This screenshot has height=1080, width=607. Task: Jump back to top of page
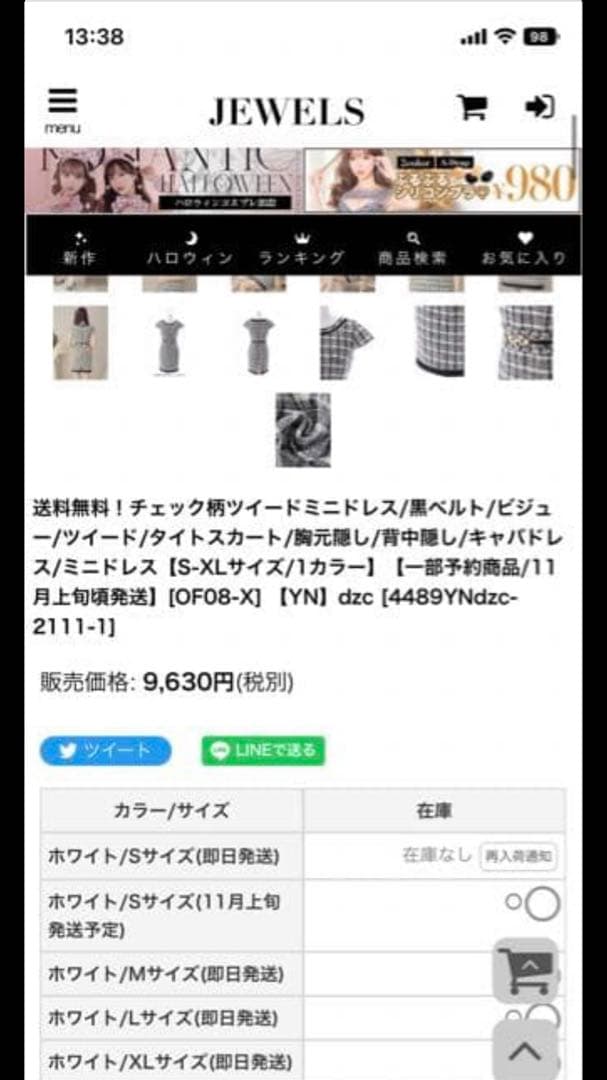[525, 1050]
